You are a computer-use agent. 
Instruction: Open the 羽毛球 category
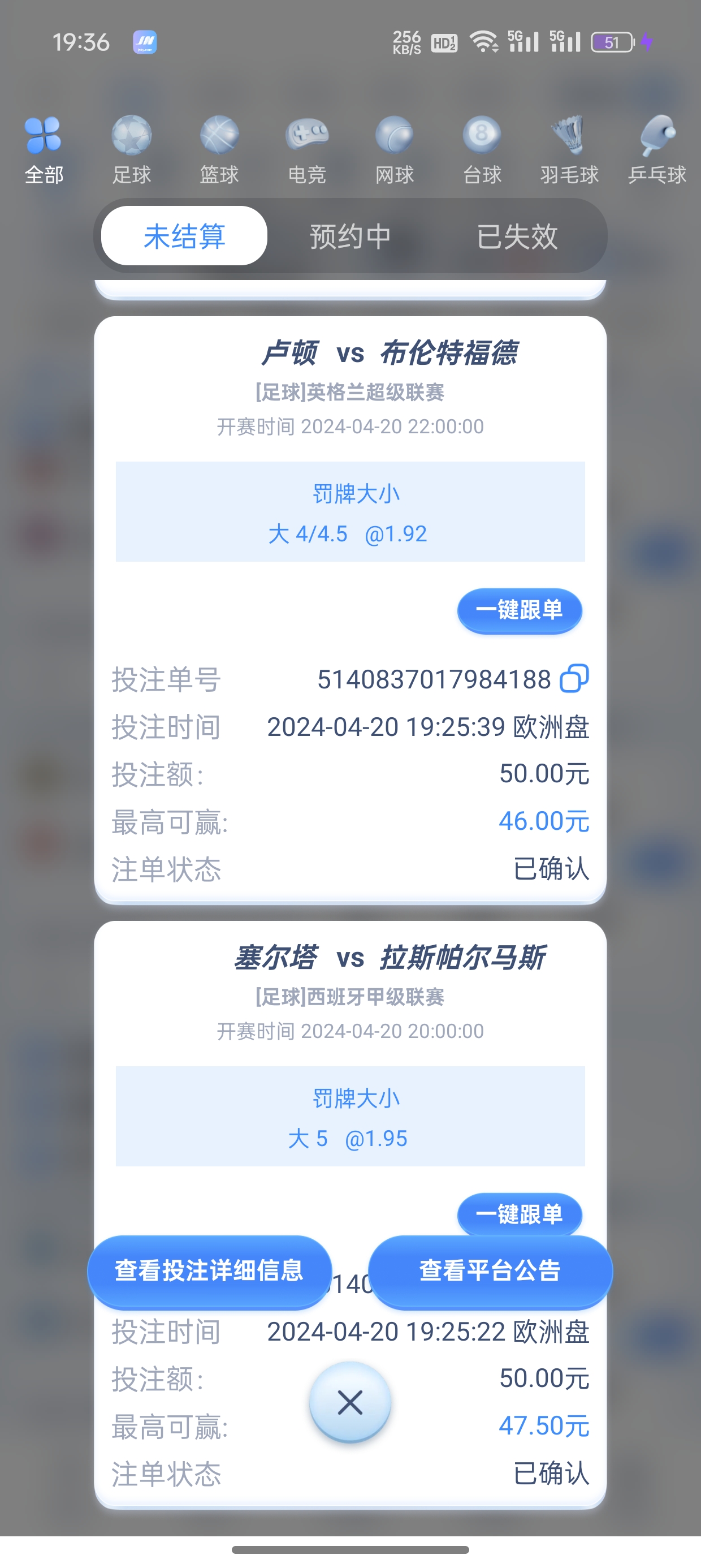(570, 149)
